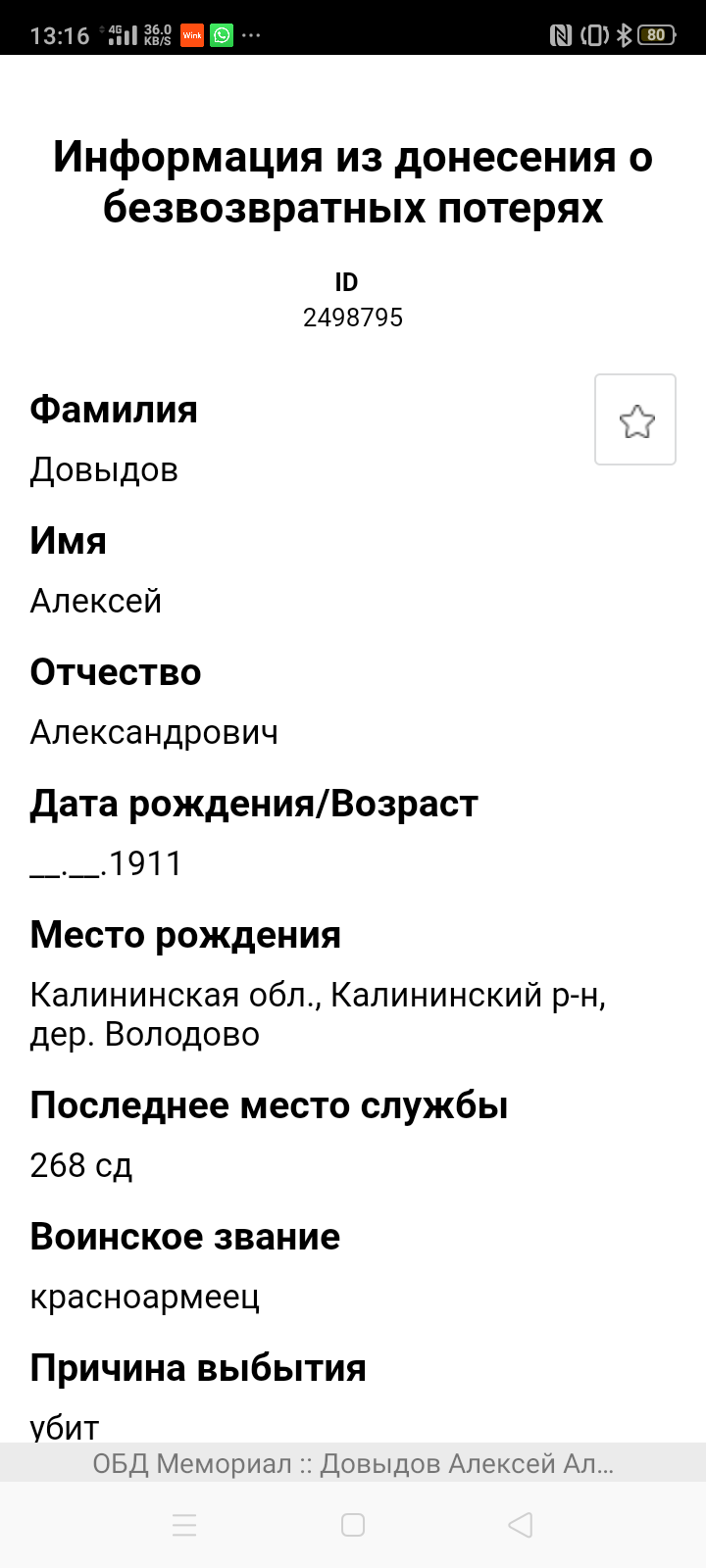Screen dimensions: 706x1568
Task: Tap the ОБД Мемориал page title bar
Action: (353, 1463)
